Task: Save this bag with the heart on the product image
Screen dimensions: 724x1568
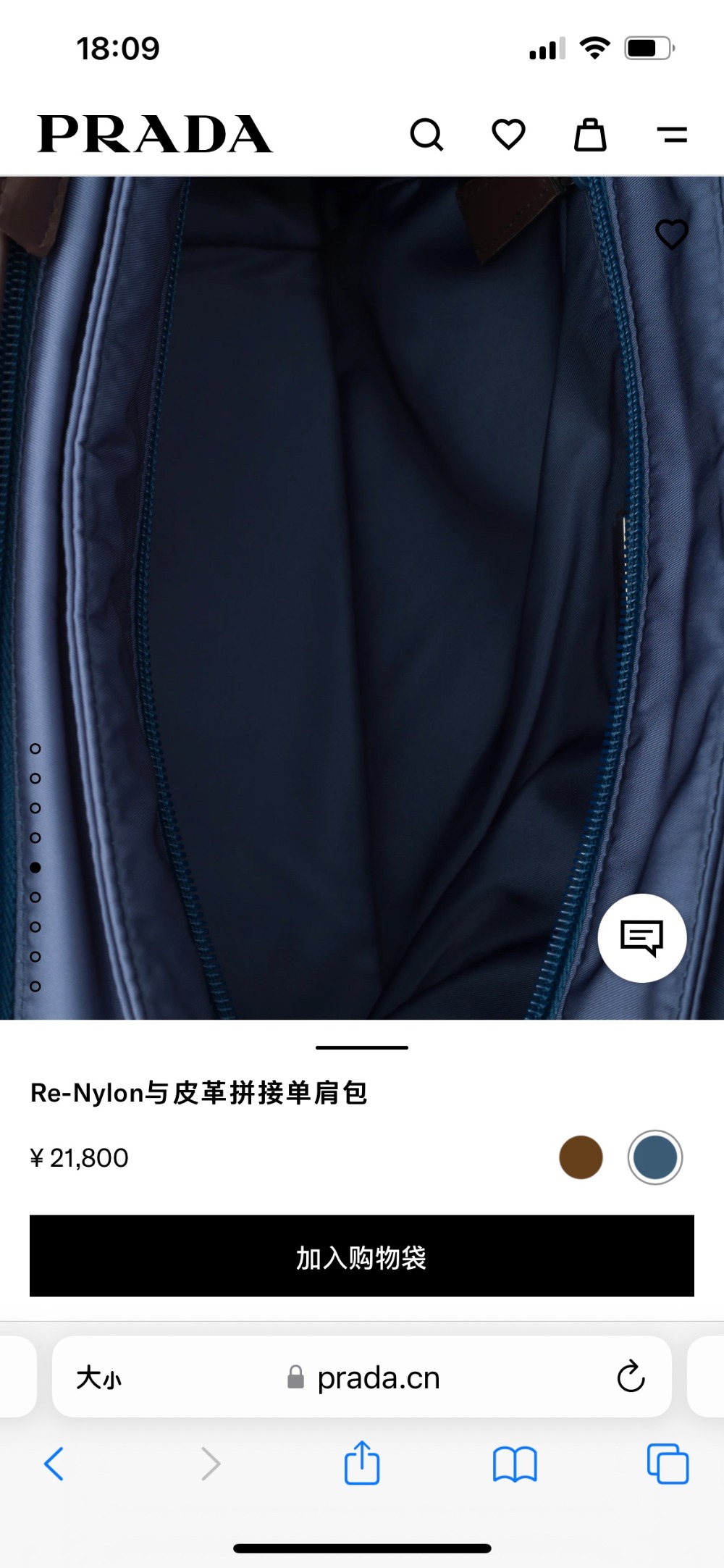Action: (671, 234)
